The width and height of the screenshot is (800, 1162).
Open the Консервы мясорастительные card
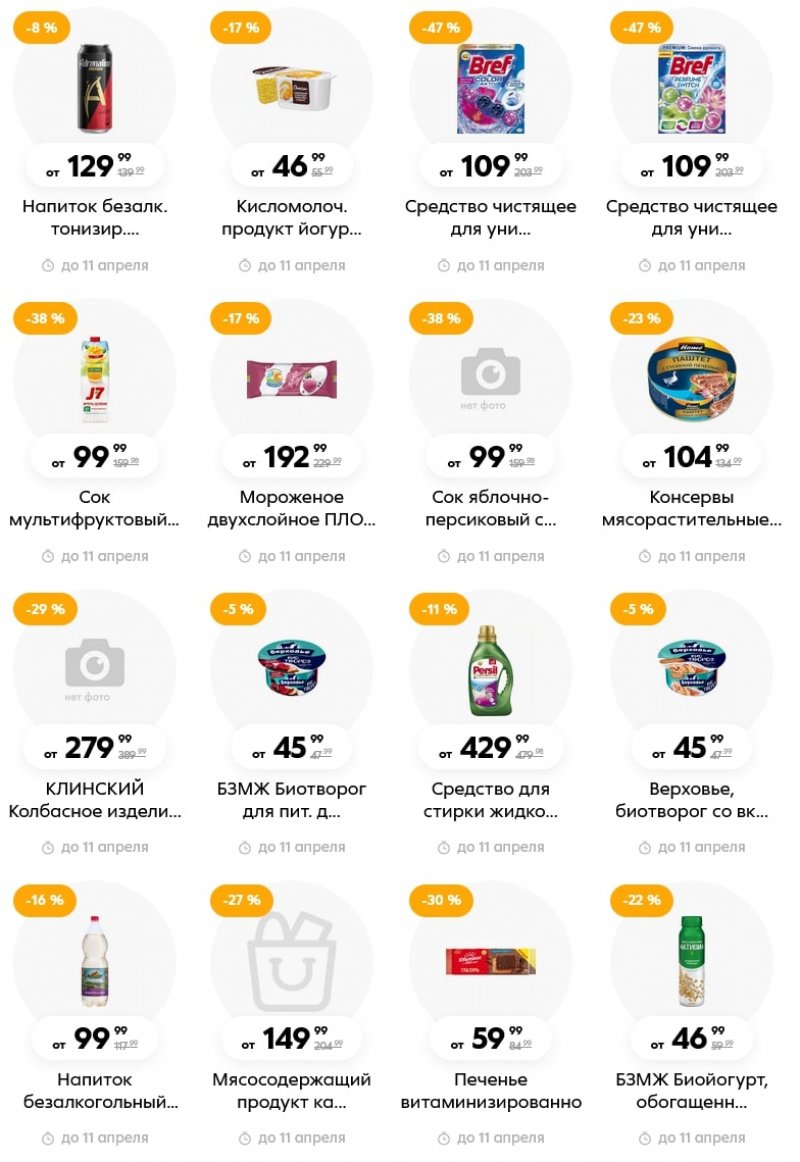[691, 378]
